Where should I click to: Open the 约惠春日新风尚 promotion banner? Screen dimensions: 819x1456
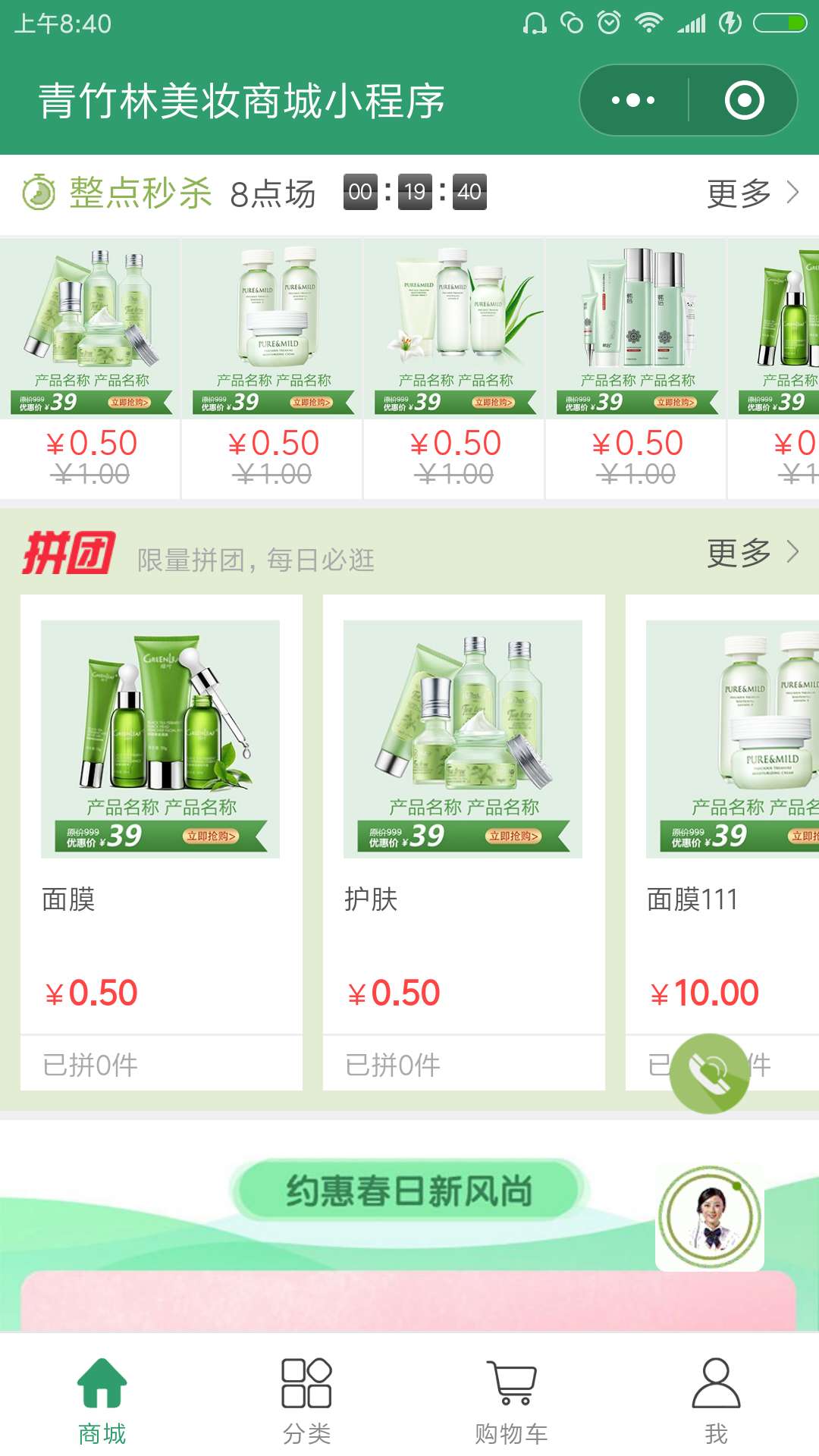click(x=408, y=1191)
